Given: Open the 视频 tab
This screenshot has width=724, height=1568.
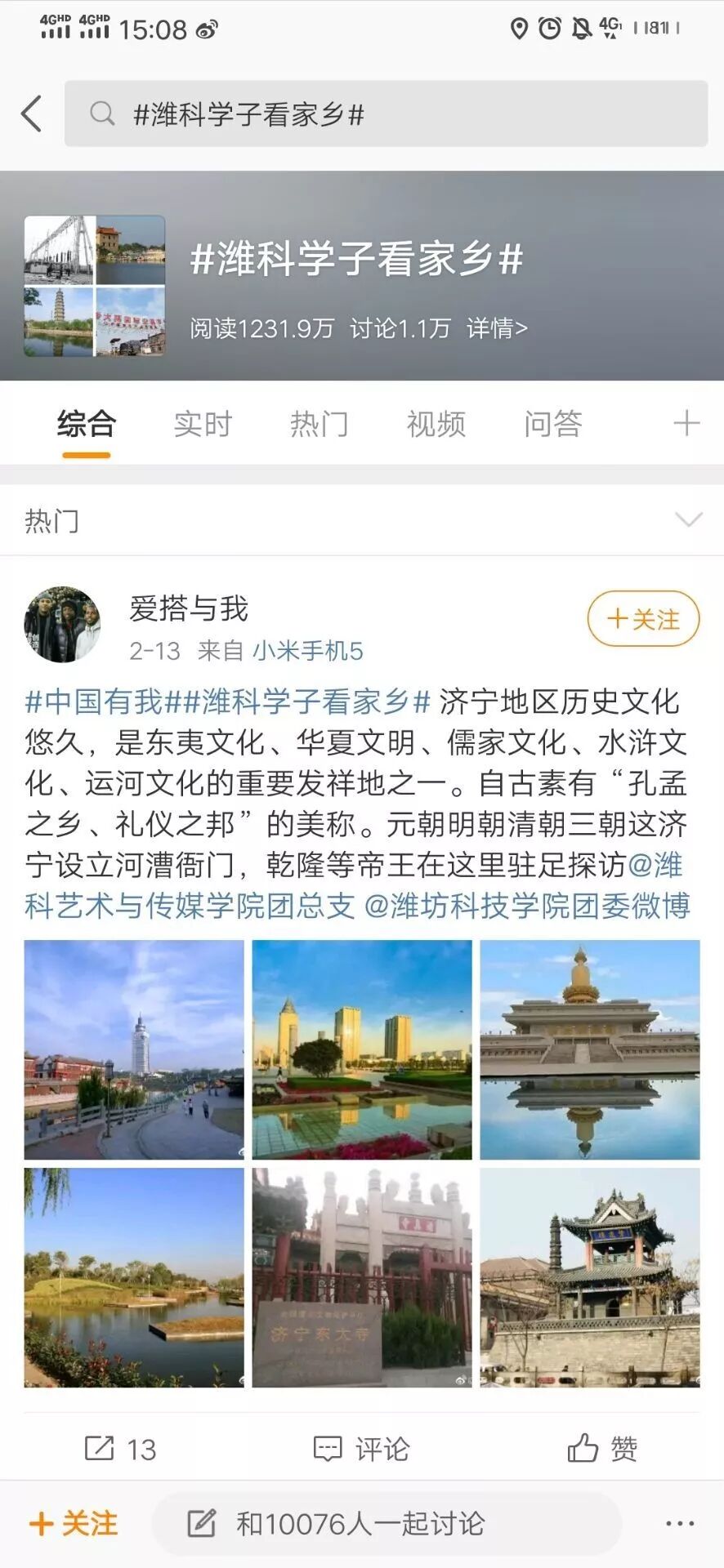Looking at the screenshot, I should tap(436, 424).
